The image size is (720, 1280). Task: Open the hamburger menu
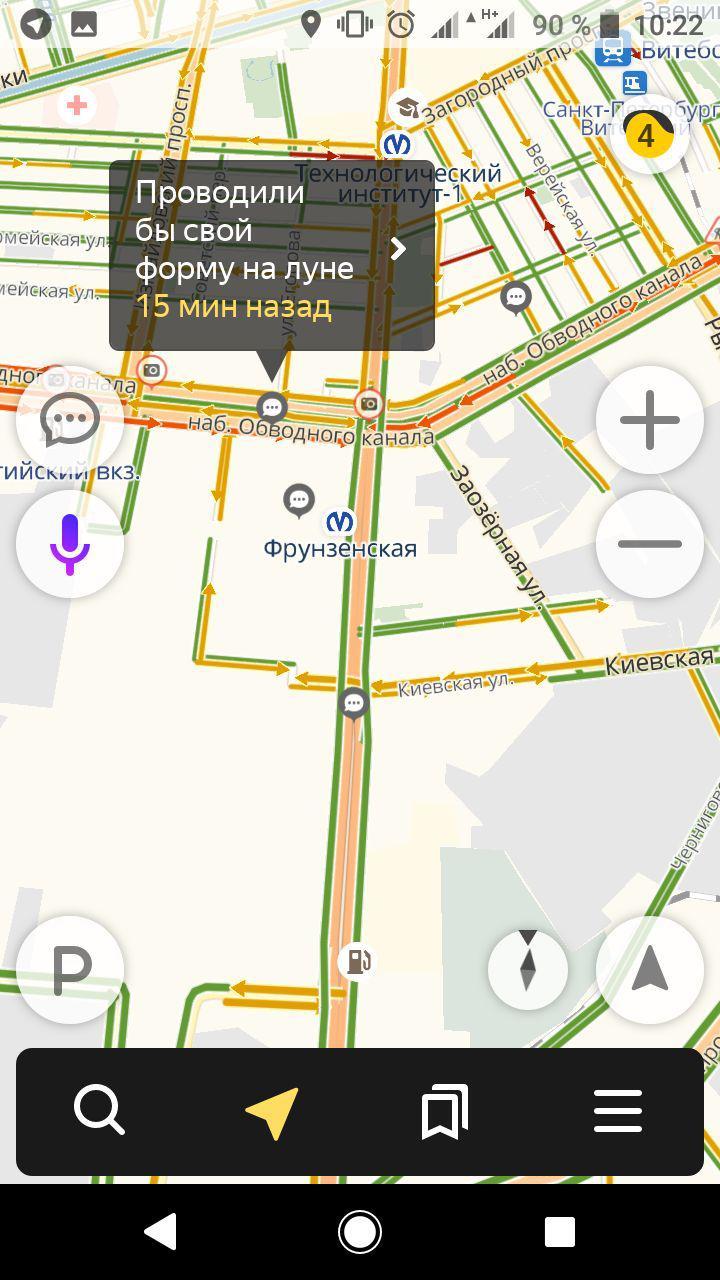click(x=618, y=1111)
